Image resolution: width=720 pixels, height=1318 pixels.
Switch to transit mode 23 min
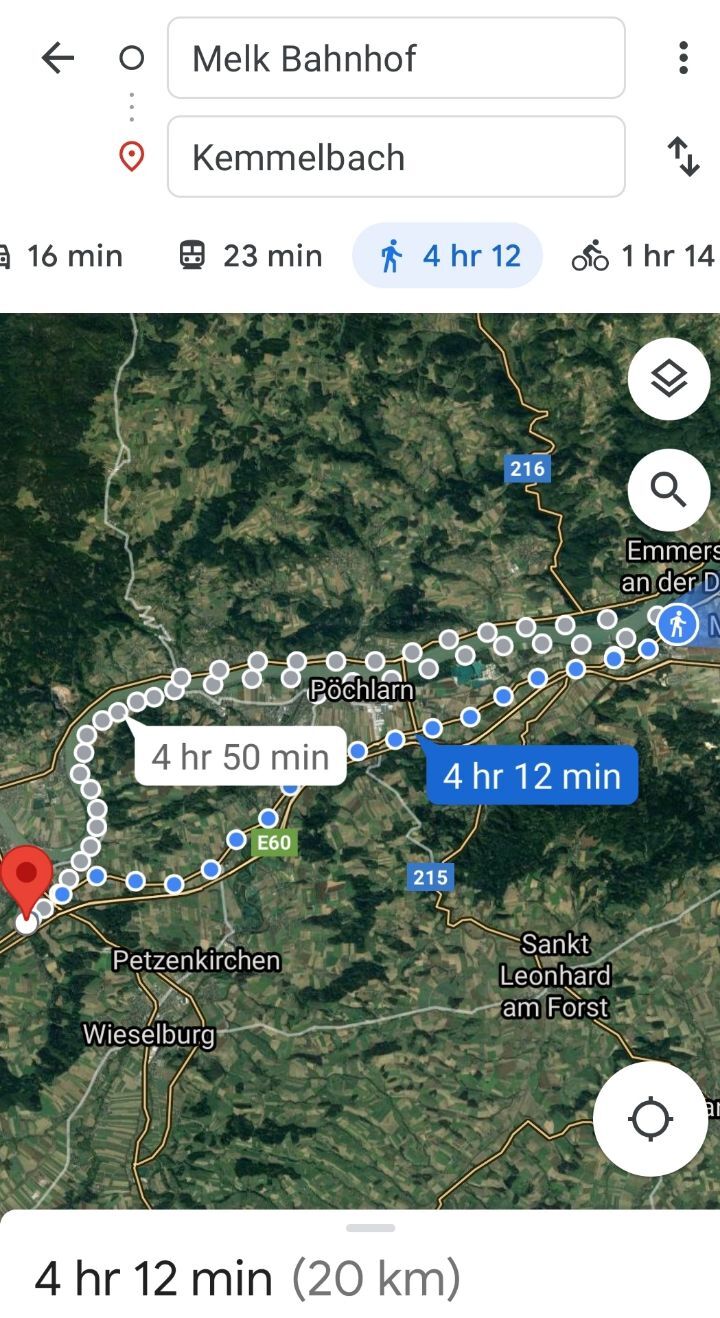251,256
